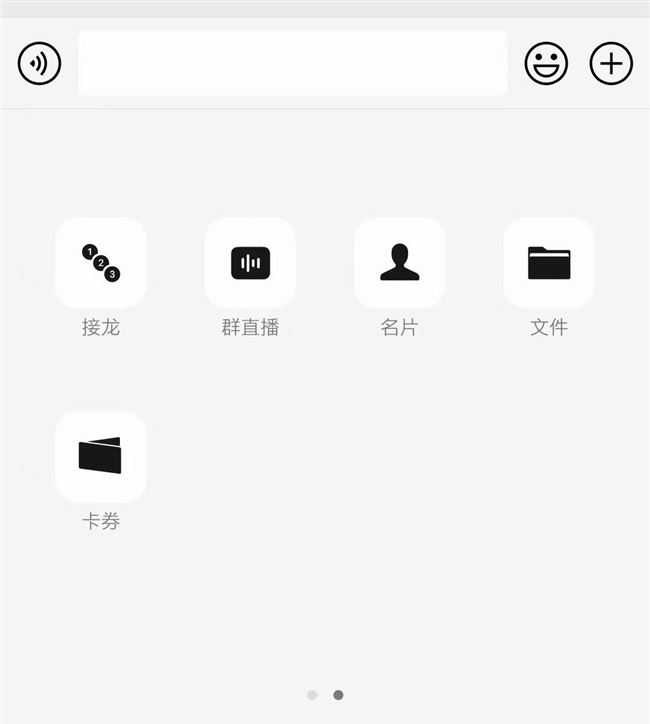The width and height of the screenshot is (650, 724).
Task: Share a contact via 名片
Action: (x=399, y=263)
